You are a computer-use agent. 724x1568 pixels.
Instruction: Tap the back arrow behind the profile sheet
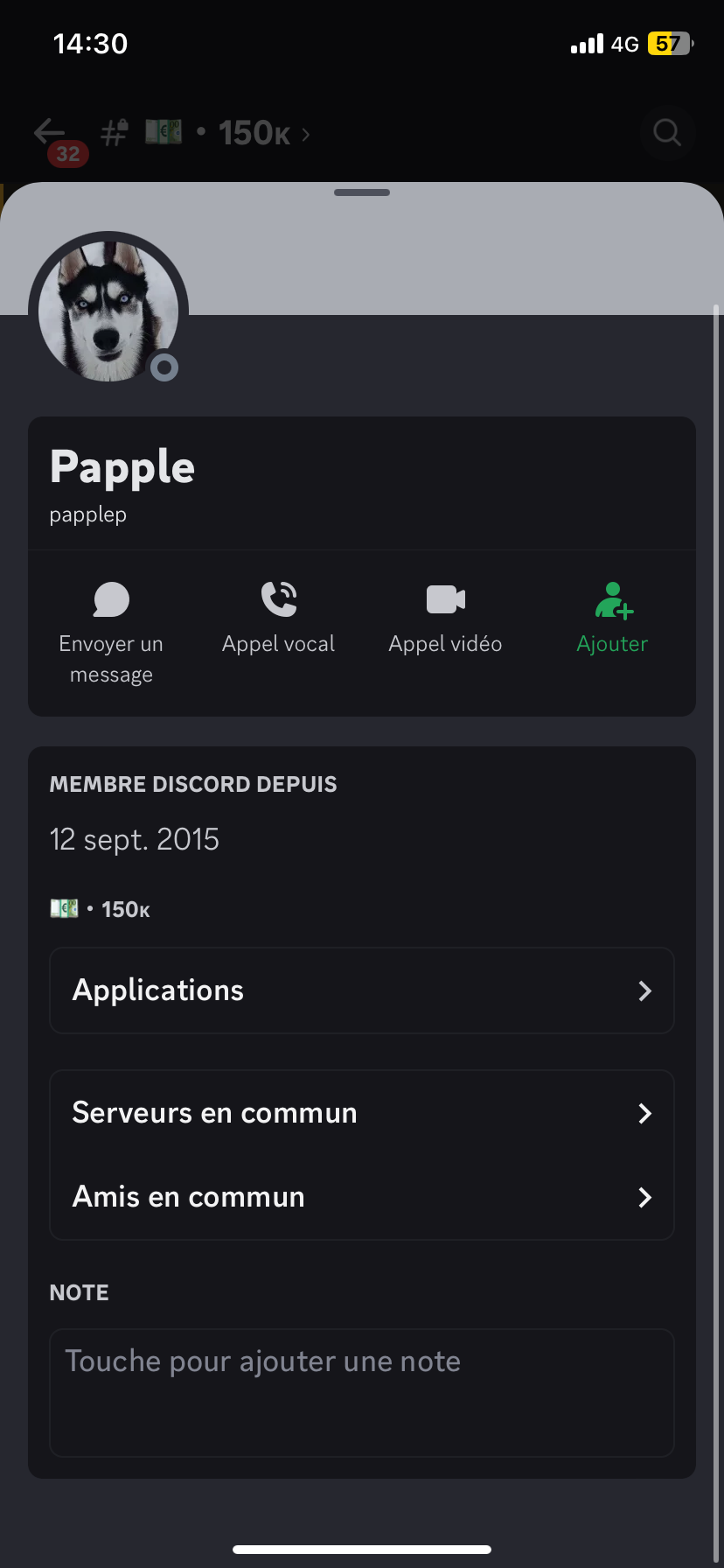pos(51,133)
